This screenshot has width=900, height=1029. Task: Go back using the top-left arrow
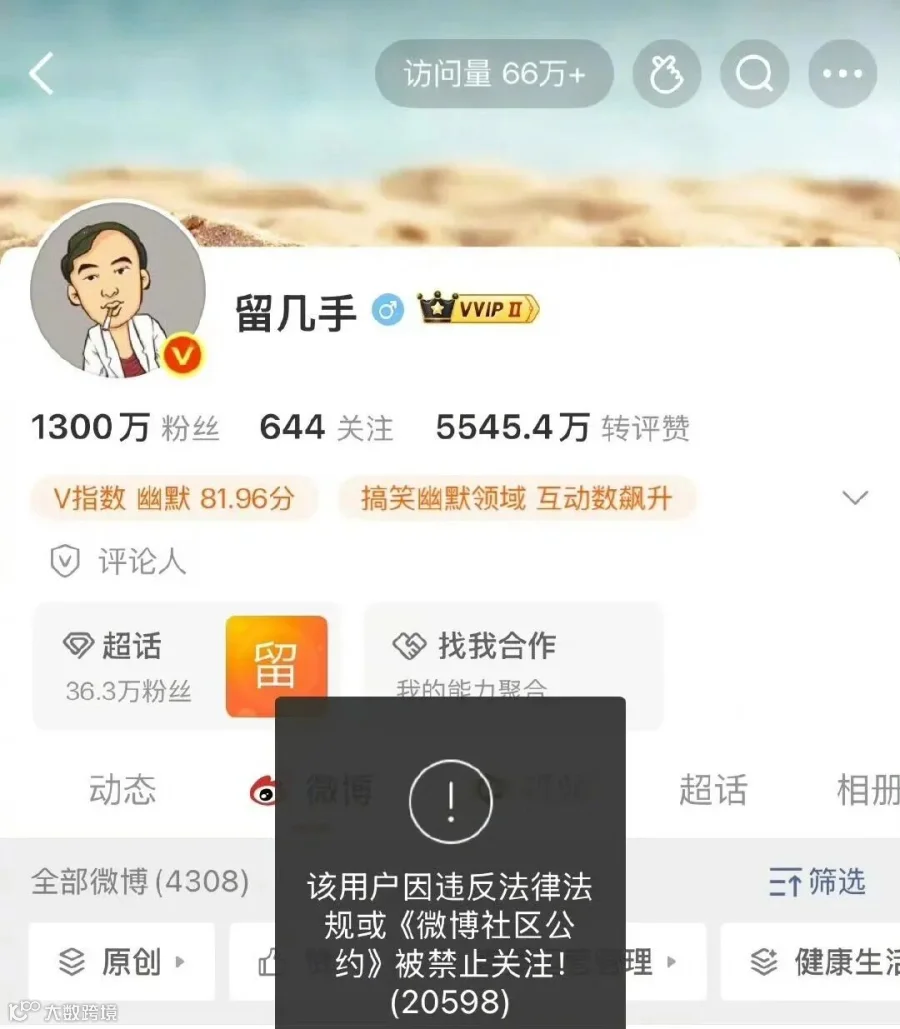click(42, 74)
